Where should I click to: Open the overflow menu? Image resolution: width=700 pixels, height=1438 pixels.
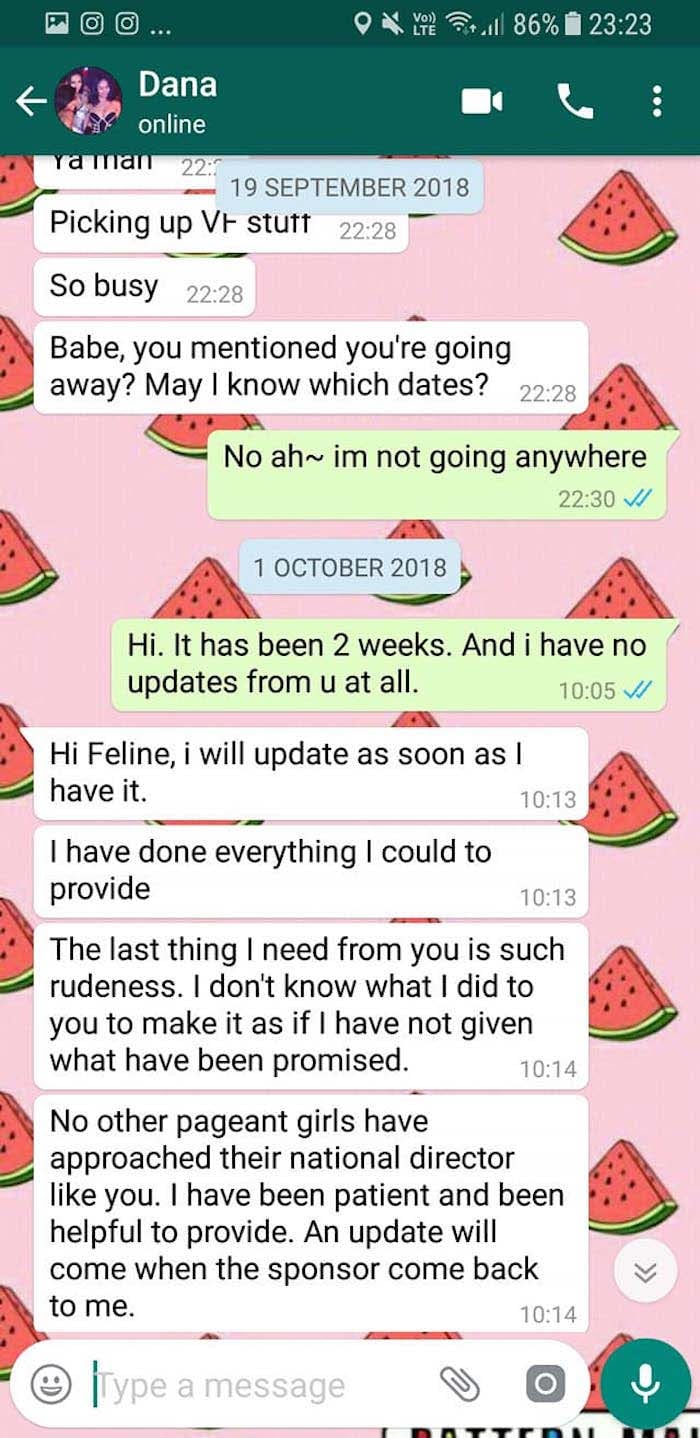tap(656, 101)
